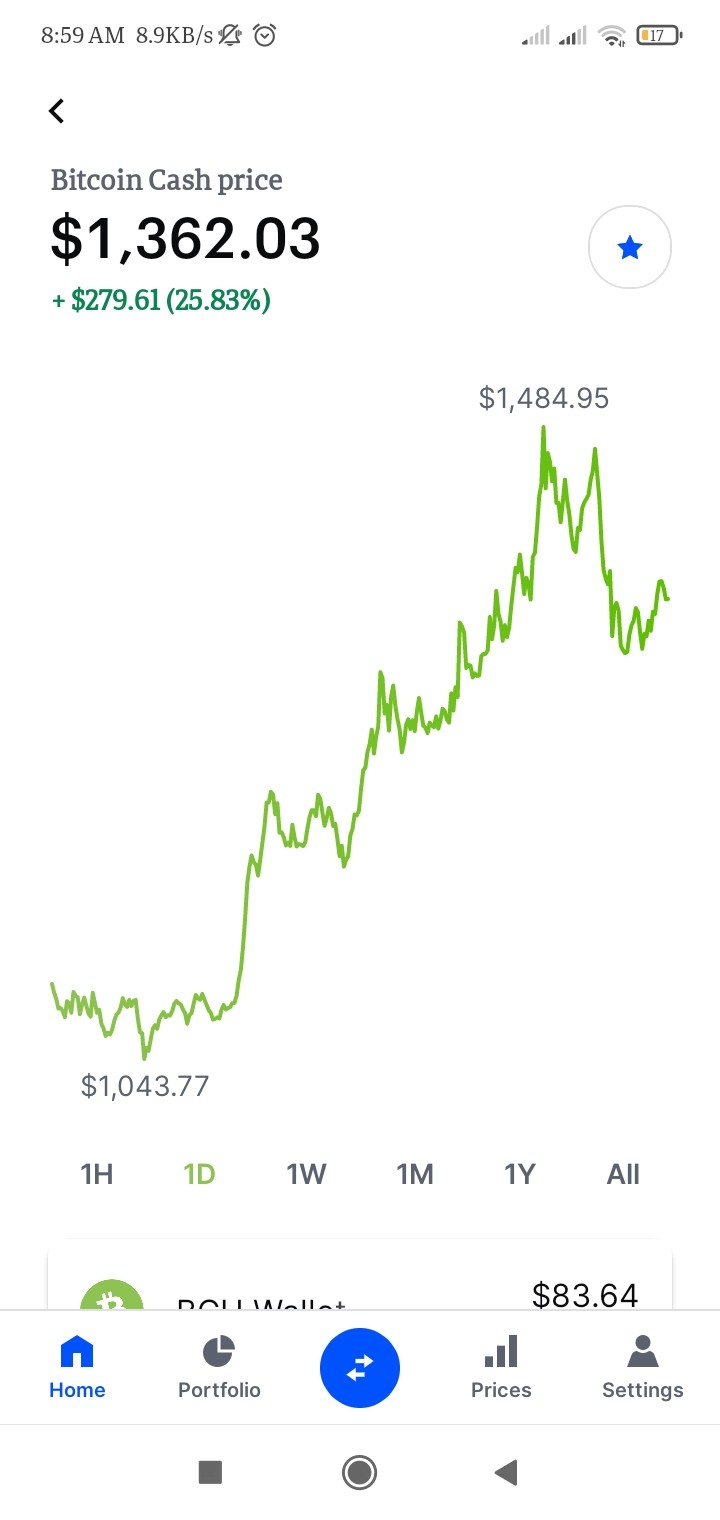The height and width of the screenshot is (1520, 720).
Task: Tap the blue trade swap button
Action: tap(360, 1368)
